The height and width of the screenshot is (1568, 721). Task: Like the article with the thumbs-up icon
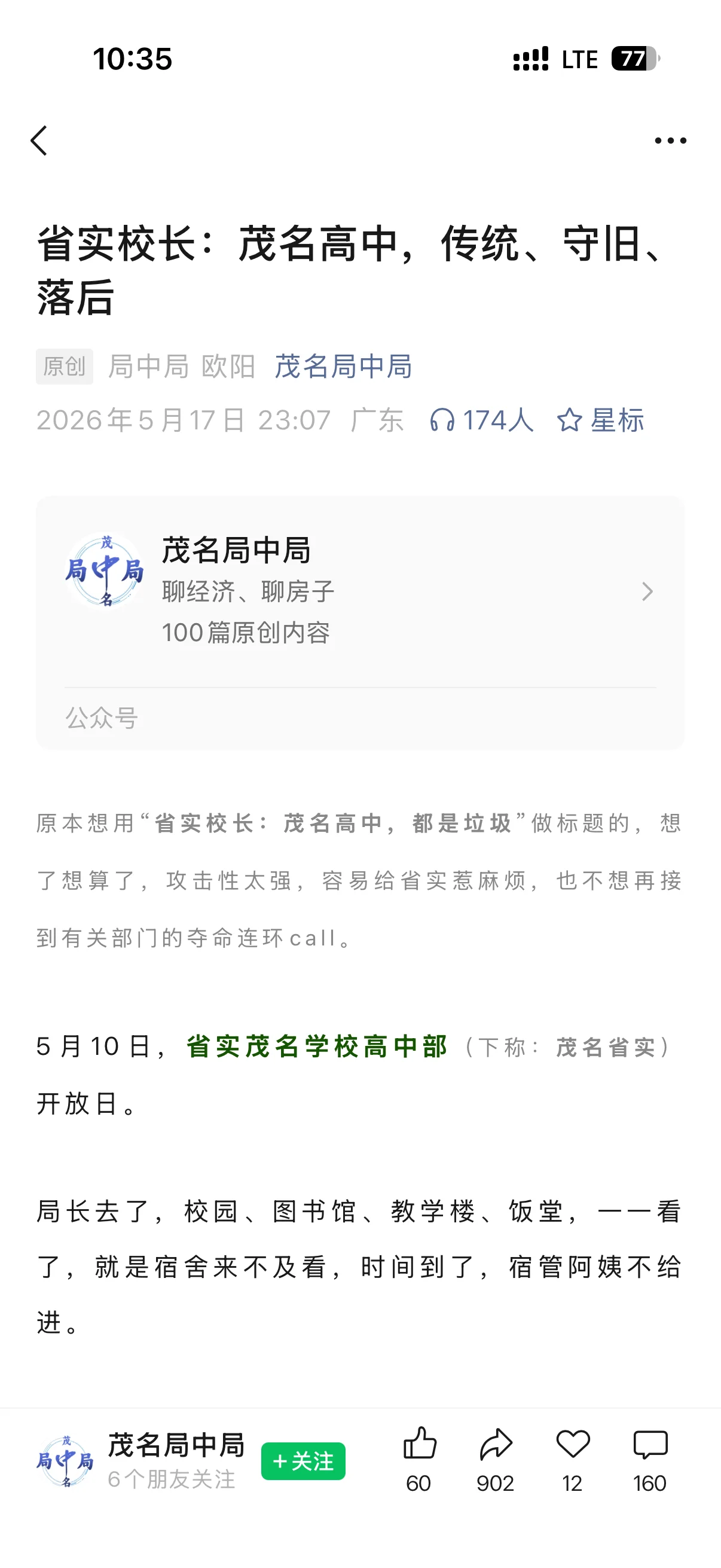pyautogui.click(x=419, y=1460)
